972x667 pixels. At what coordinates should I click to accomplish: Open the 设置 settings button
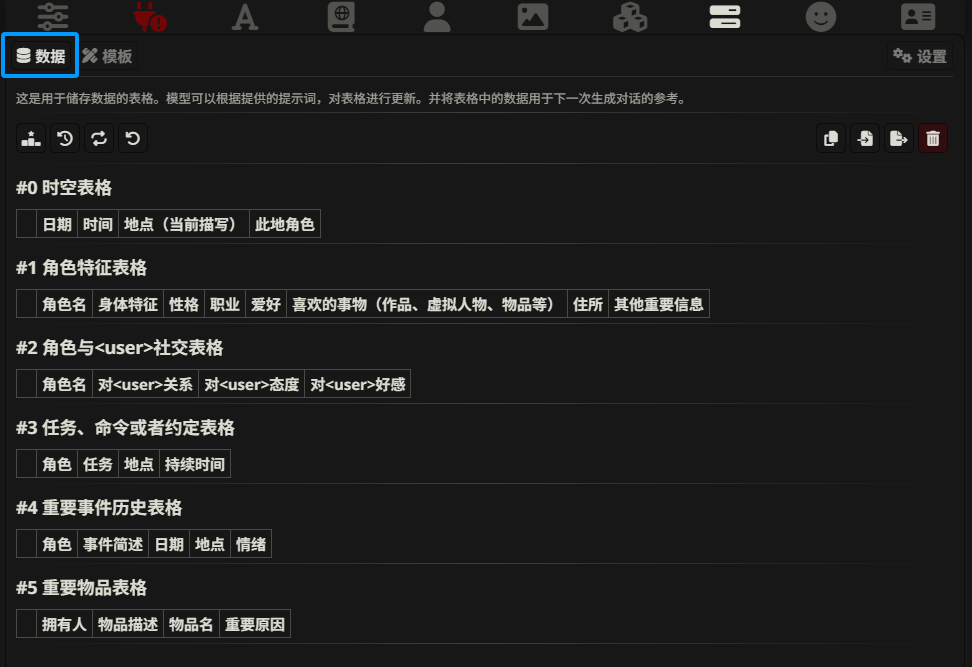point(919,56)
